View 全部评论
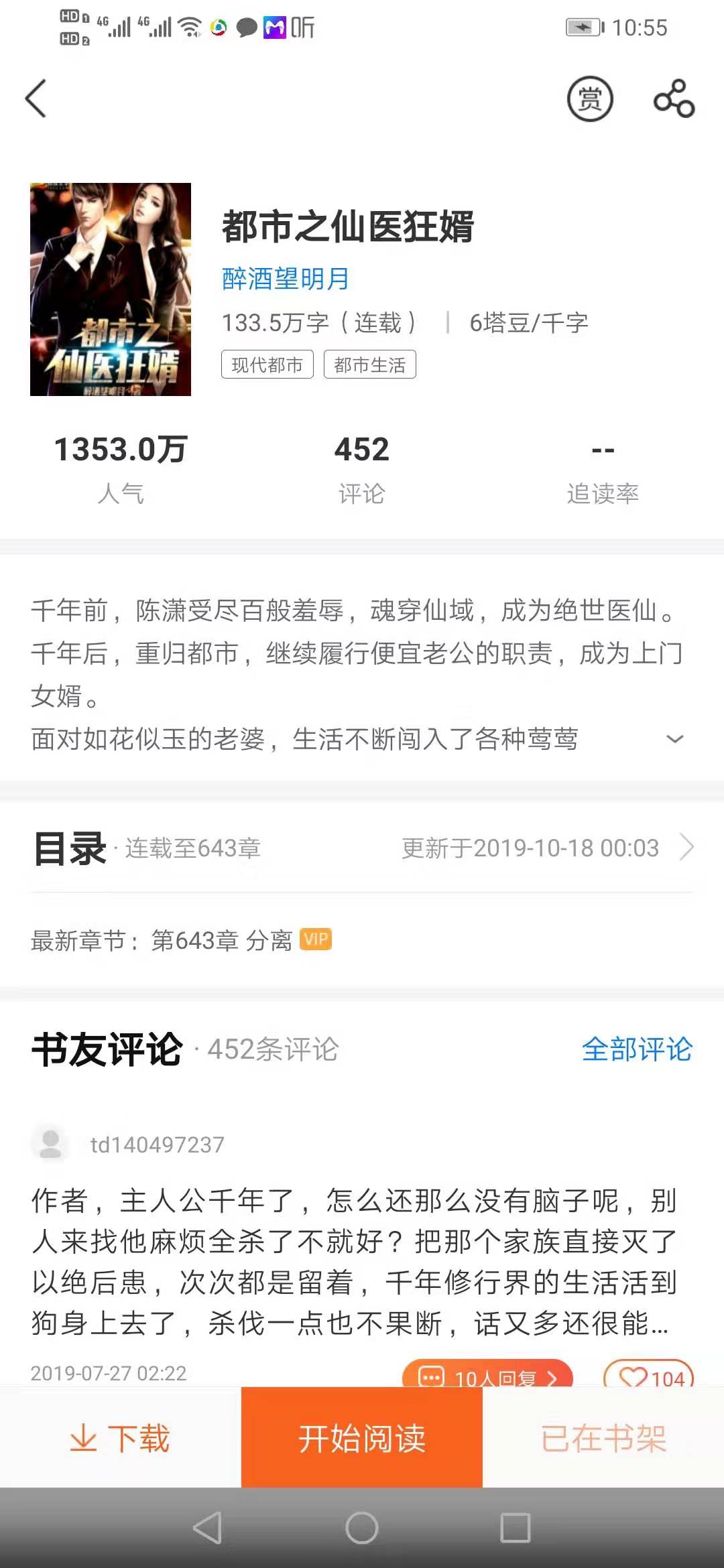 637,1049
